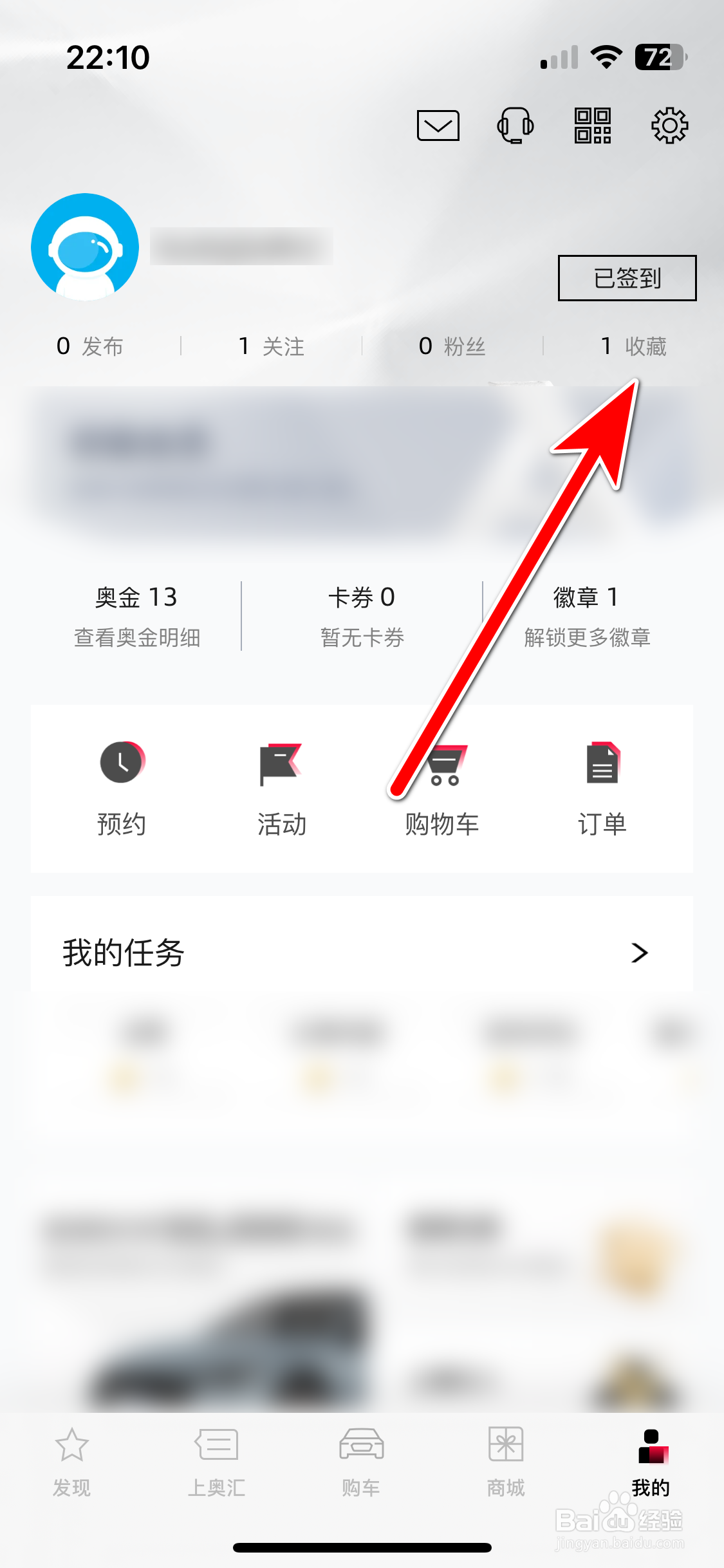Screen dimensions: 724x1568
Task: Open 解锁更多徽章 badge list
Action: point(588,638)
